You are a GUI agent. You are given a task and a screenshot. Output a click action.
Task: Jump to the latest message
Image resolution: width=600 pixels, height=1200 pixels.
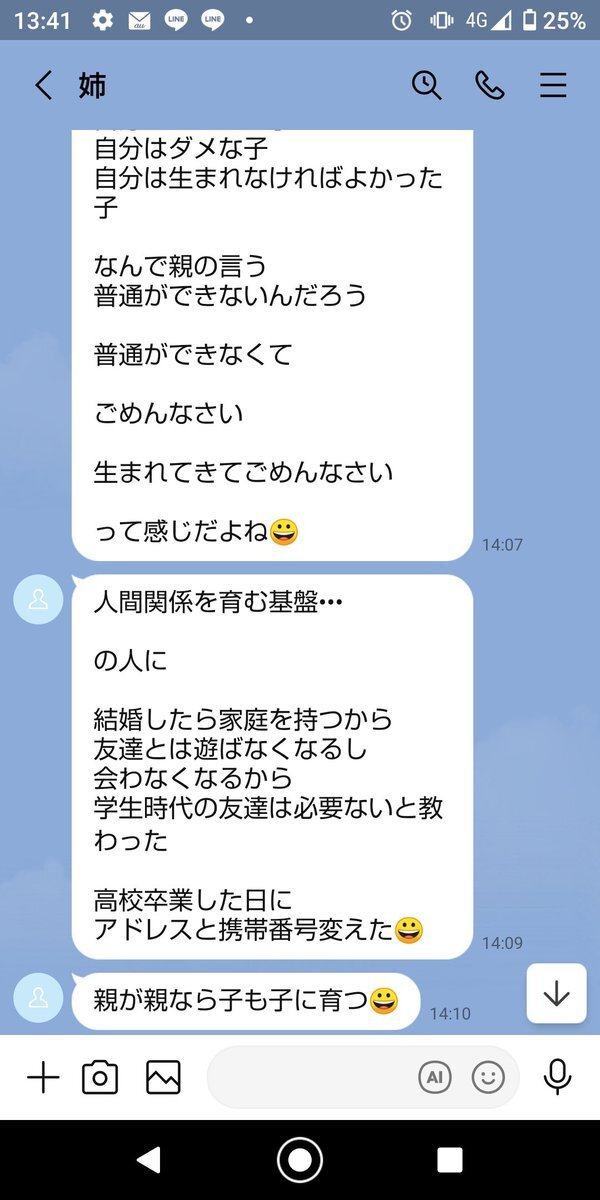[x=556, y=993]
